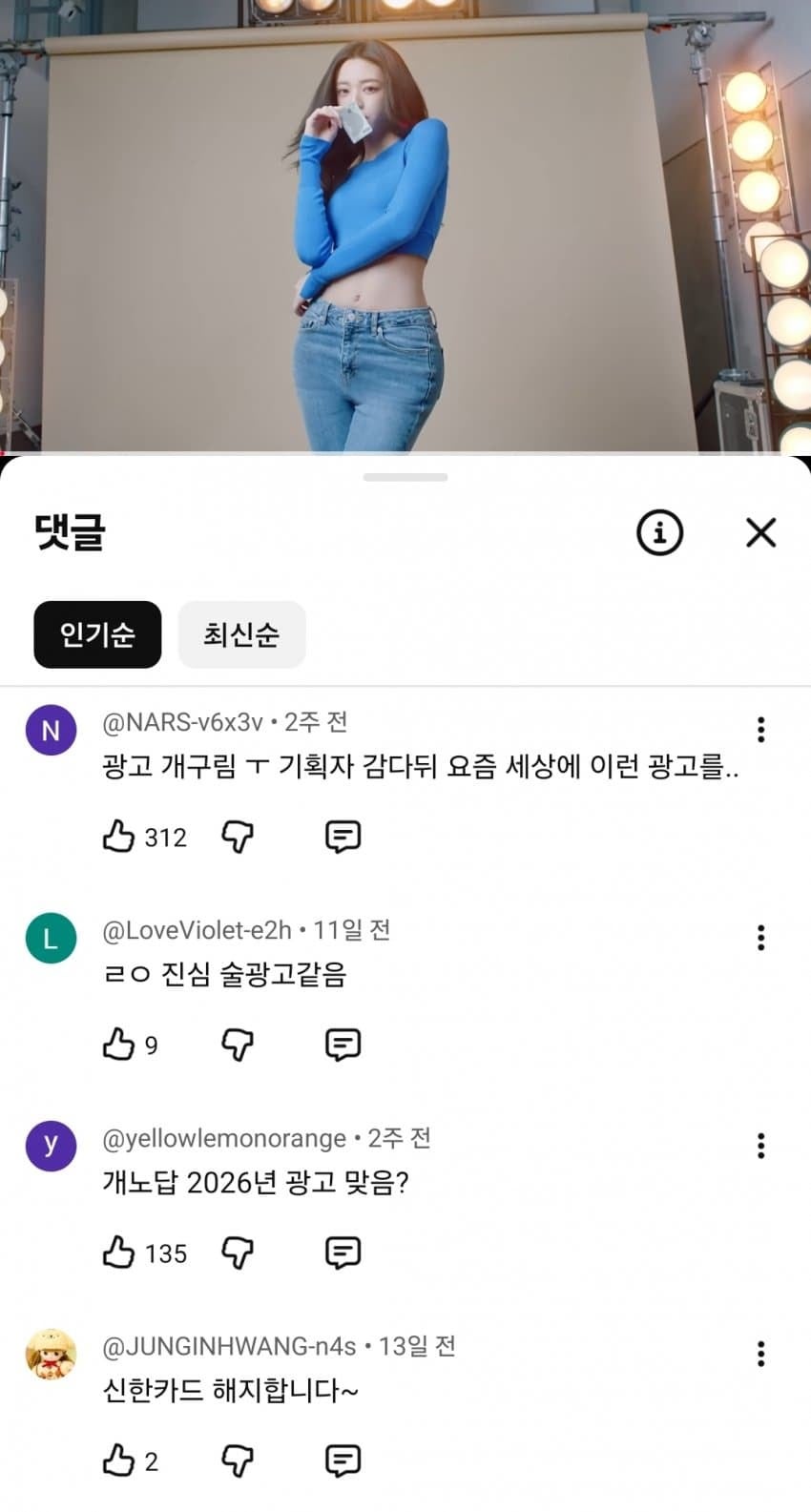Switch sorting to 최신순
Screen dimensions: 811x1512
[241, 634]
